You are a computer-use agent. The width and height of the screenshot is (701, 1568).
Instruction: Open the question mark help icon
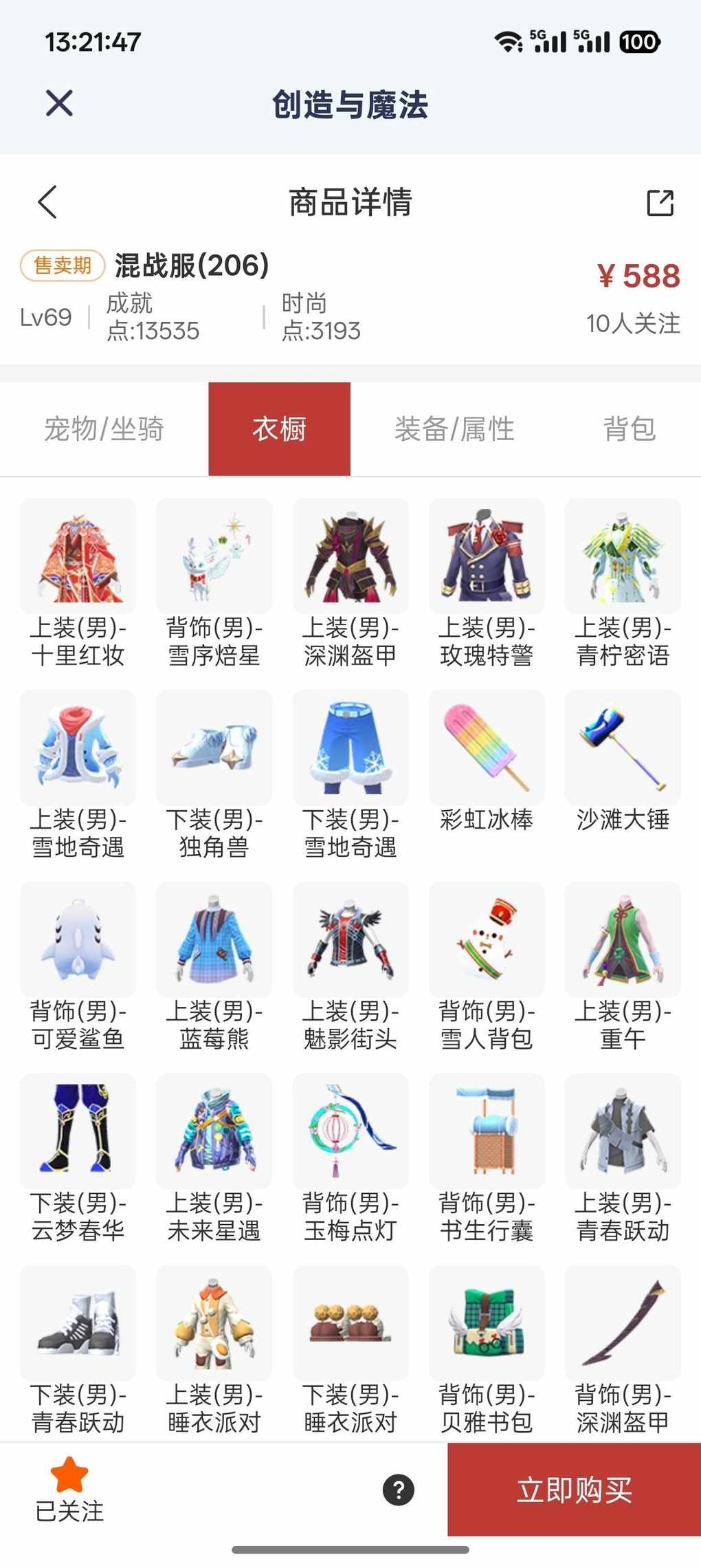pos(399,1490)
